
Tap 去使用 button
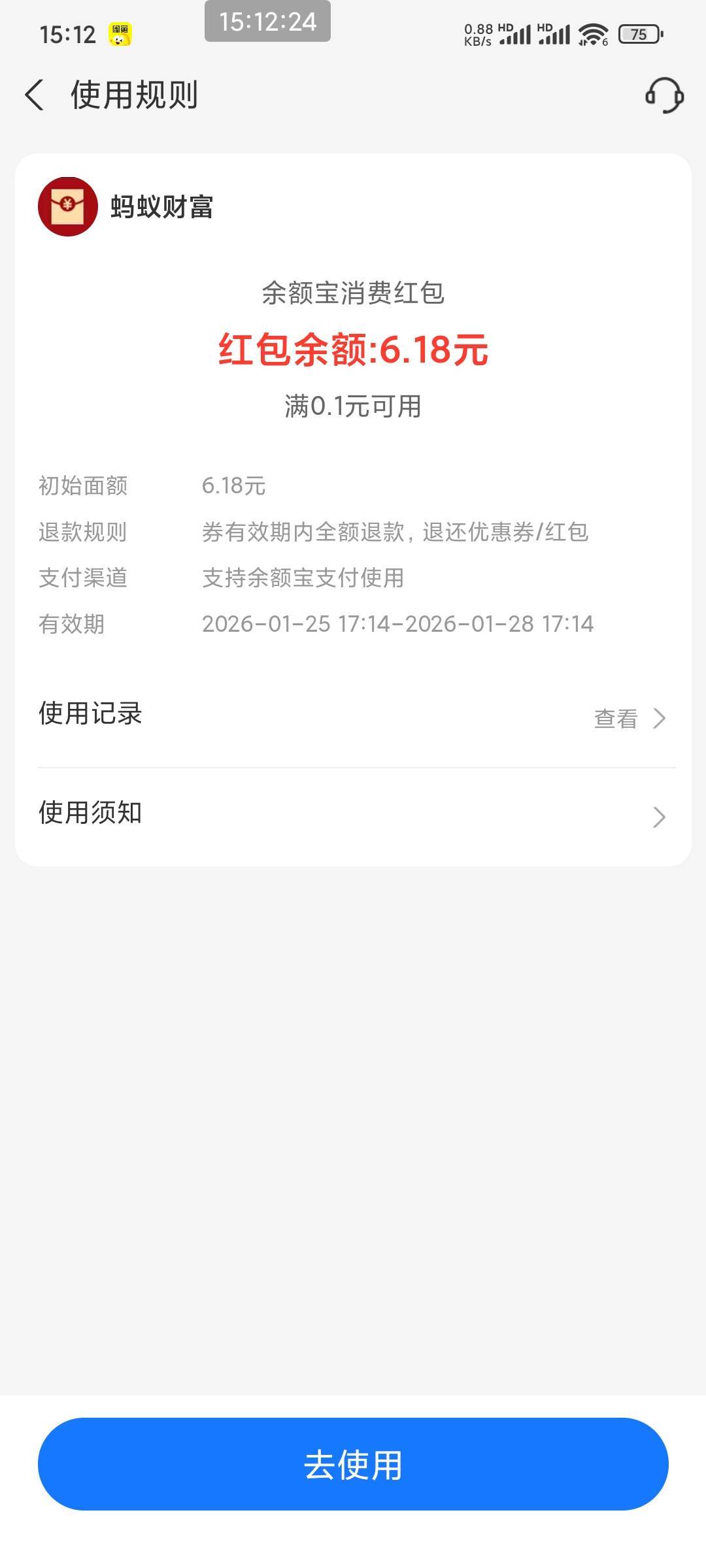tap(353, 1464)
